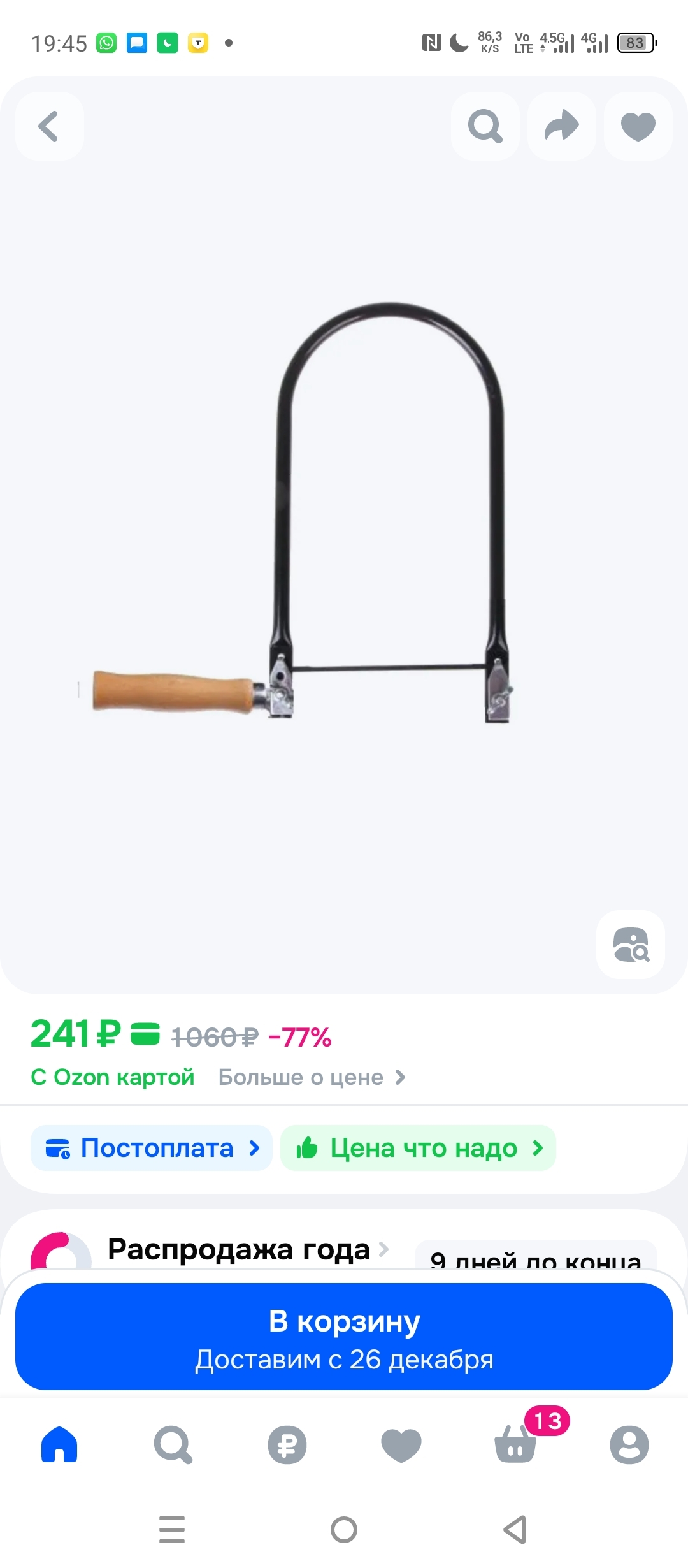Add product to favorites with the heart icon

click(x=638, y=126)
